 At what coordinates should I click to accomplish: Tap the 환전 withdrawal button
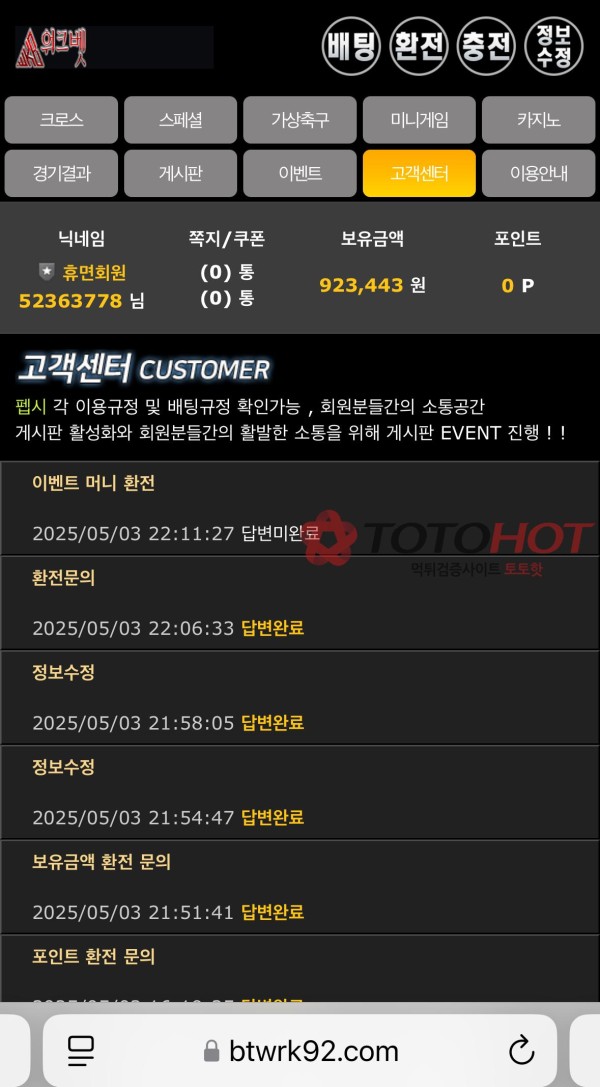pyautogui.click(x=419, y=46)
